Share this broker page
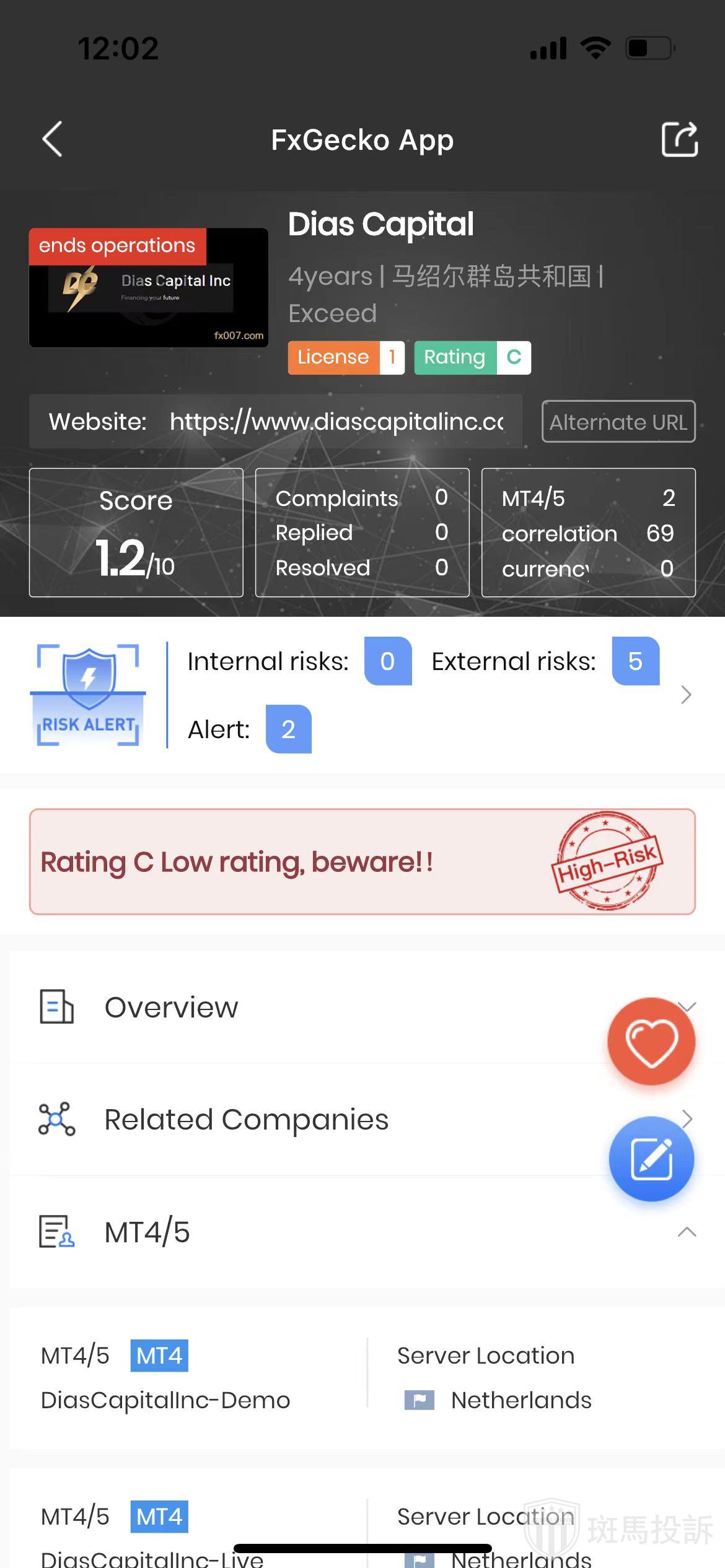This screenshot has height=1568, width=725. click(x=679, y=139)
